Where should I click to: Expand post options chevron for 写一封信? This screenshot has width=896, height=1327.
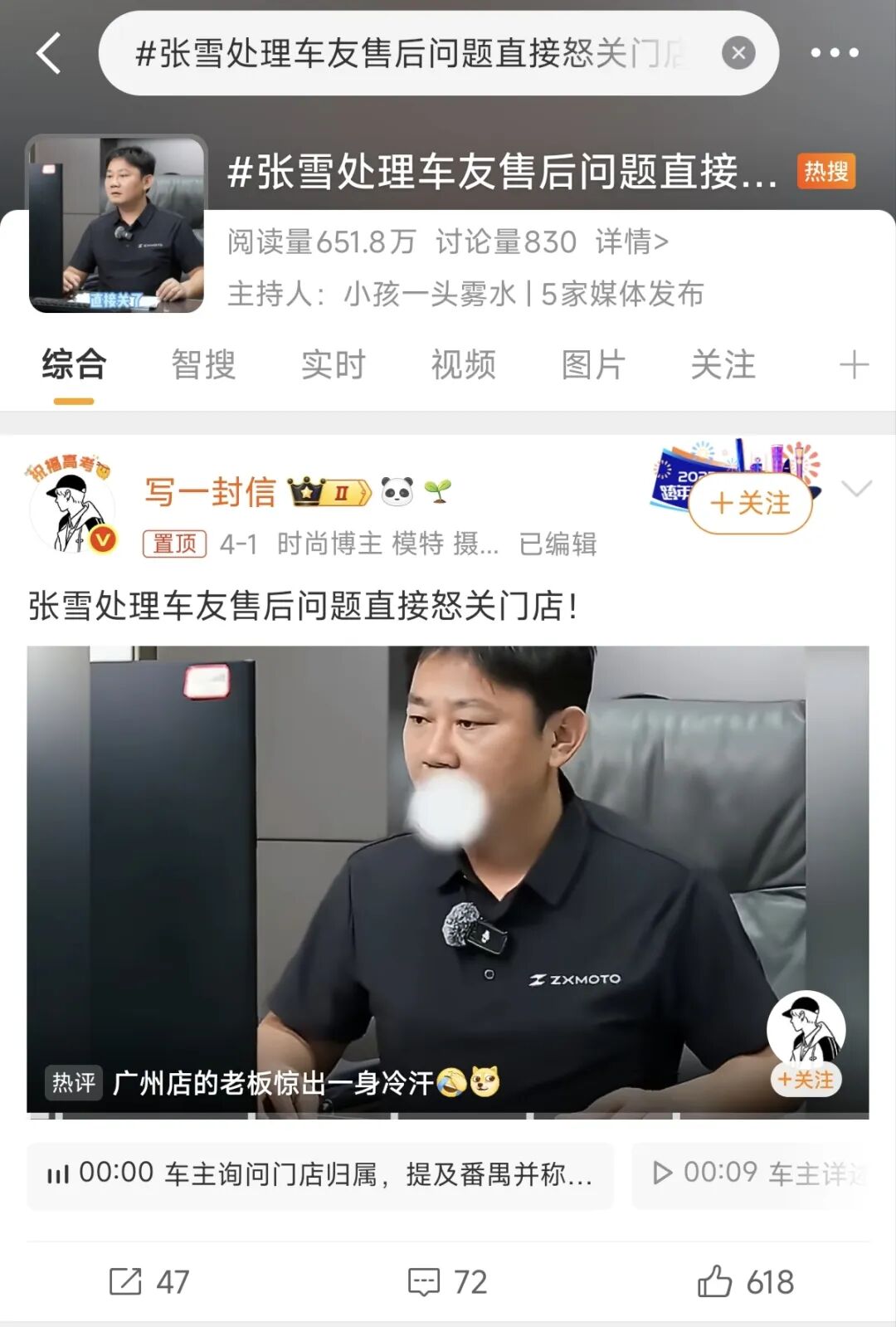click(856, 489)
